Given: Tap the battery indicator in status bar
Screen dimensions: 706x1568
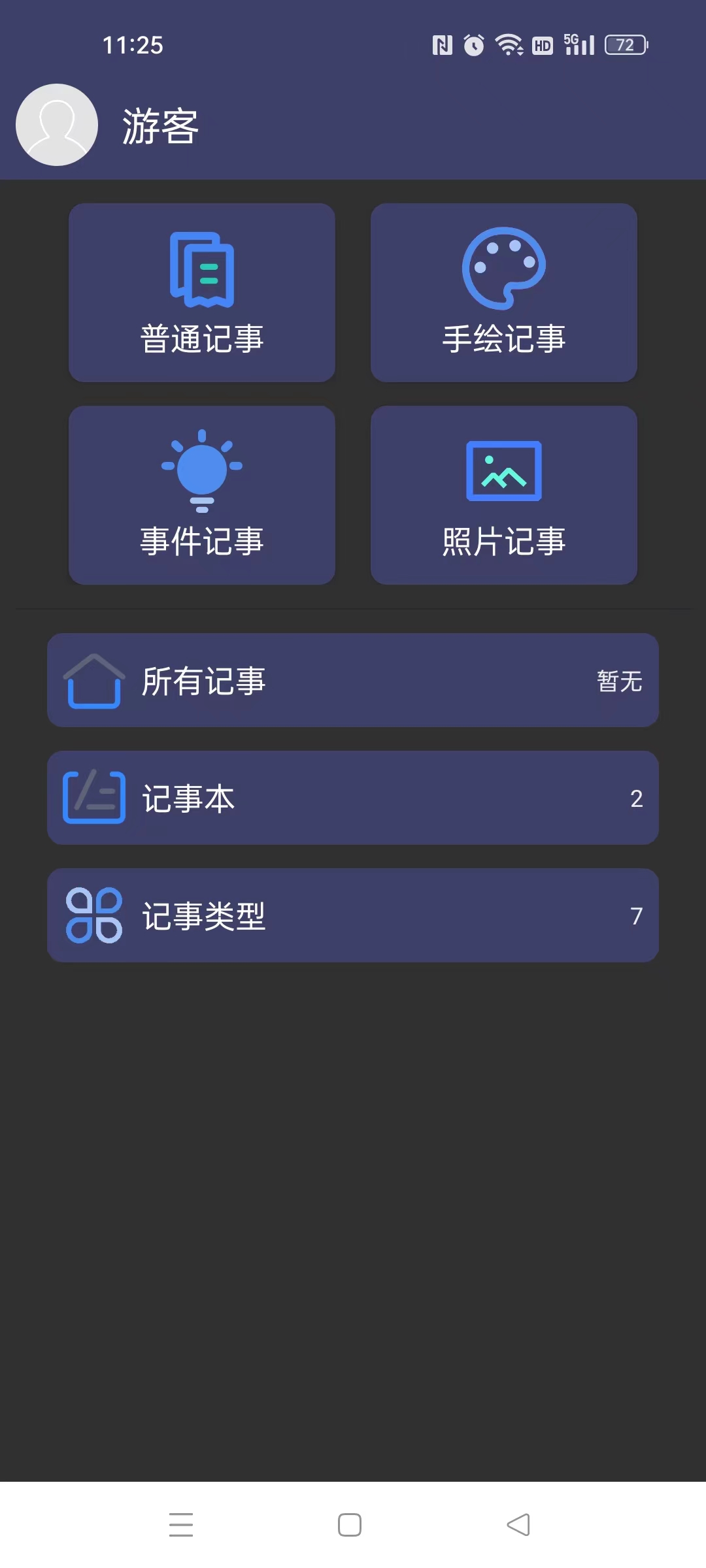Looking at the screenshot, I should coord(623,44).
